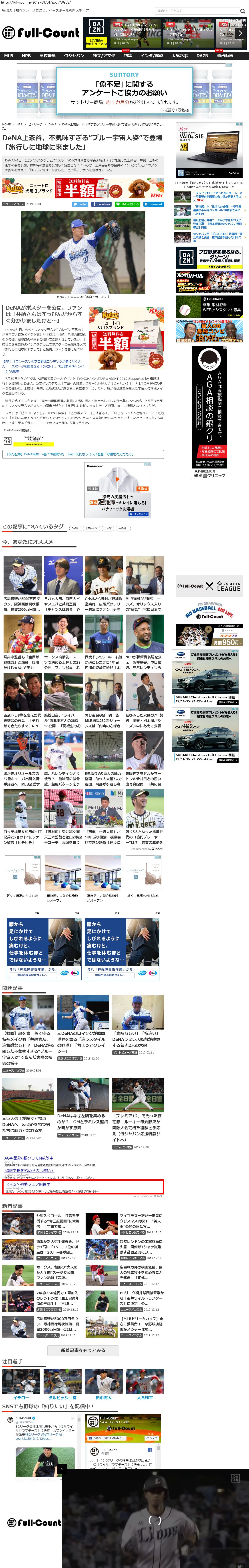This screenshot has width=249, height=1568.
Task: Tap 新着記事をもっとみる button
Action: [x=83, y=1350]
